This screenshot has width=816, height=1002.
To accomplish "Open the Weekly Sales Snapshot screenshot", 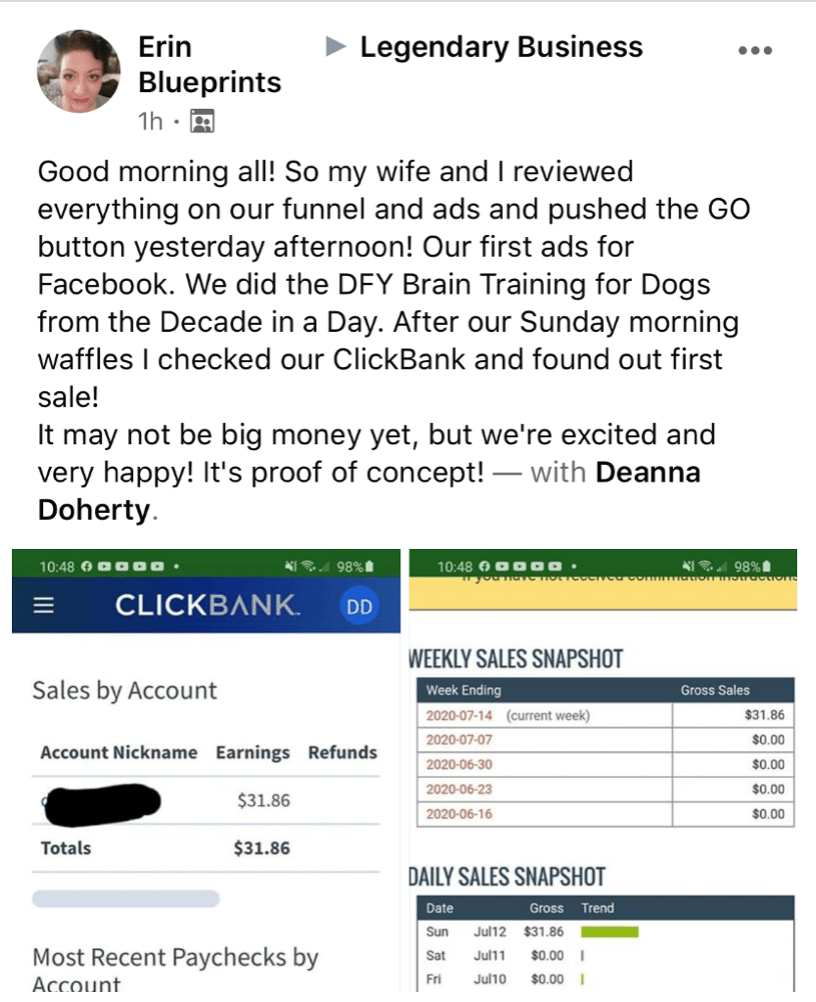I will [602, 770].
